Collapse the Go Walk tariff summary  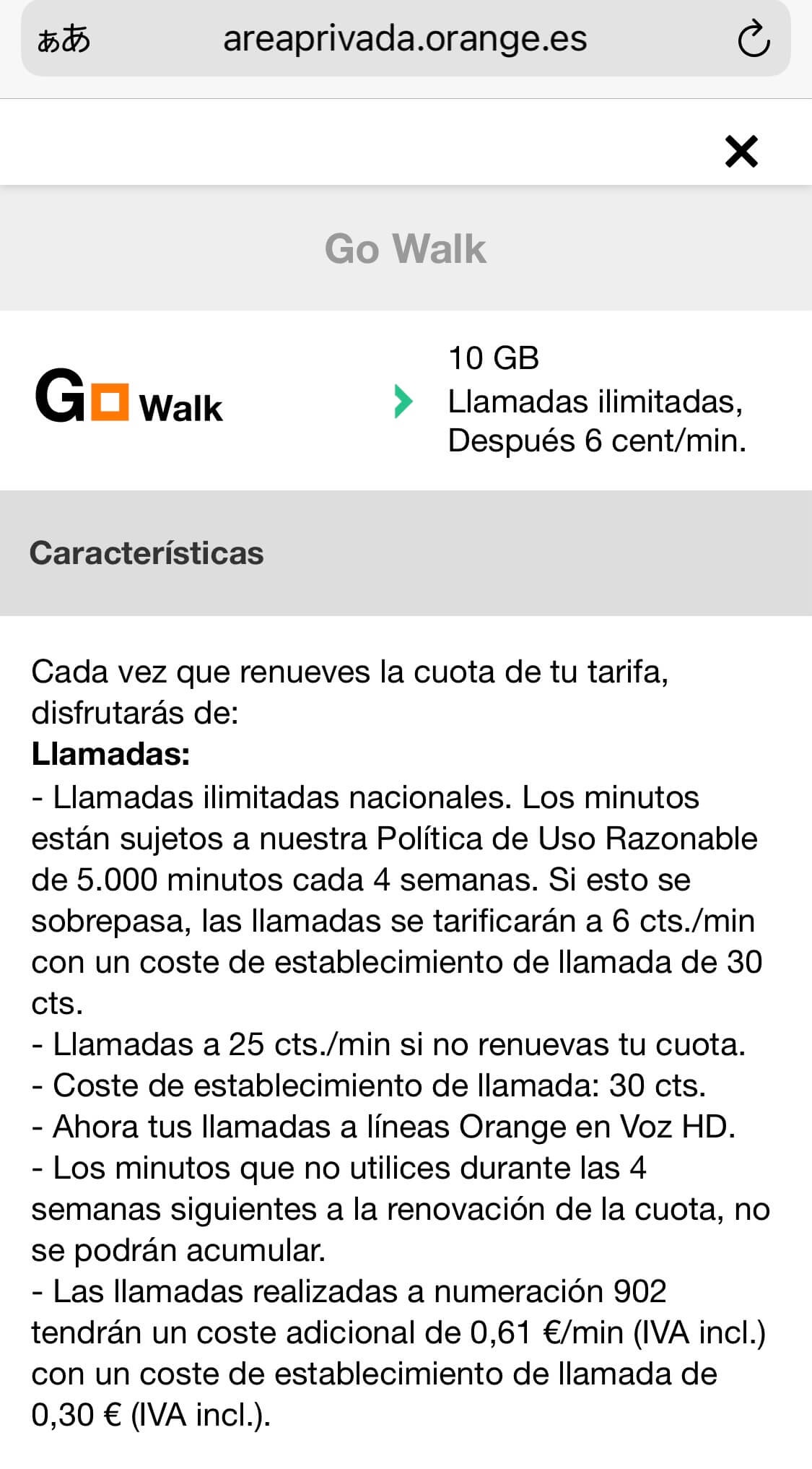(406, 249)
